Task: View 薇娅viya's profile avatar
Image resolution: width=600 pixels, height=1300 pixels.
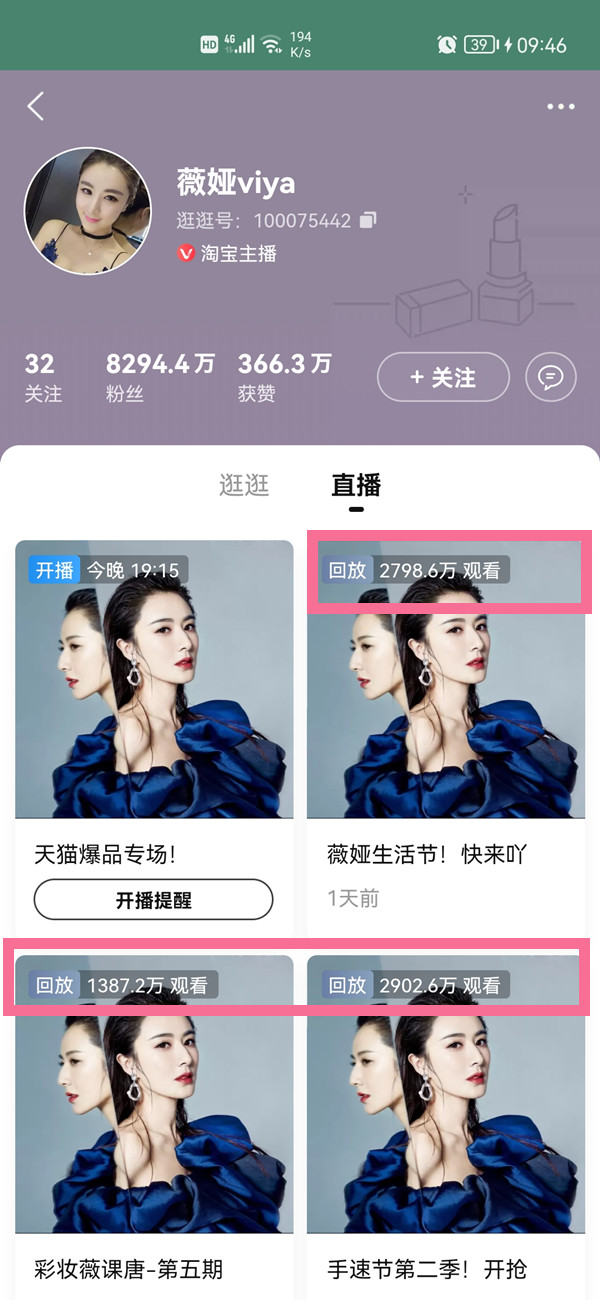Action: coord(87,211)
